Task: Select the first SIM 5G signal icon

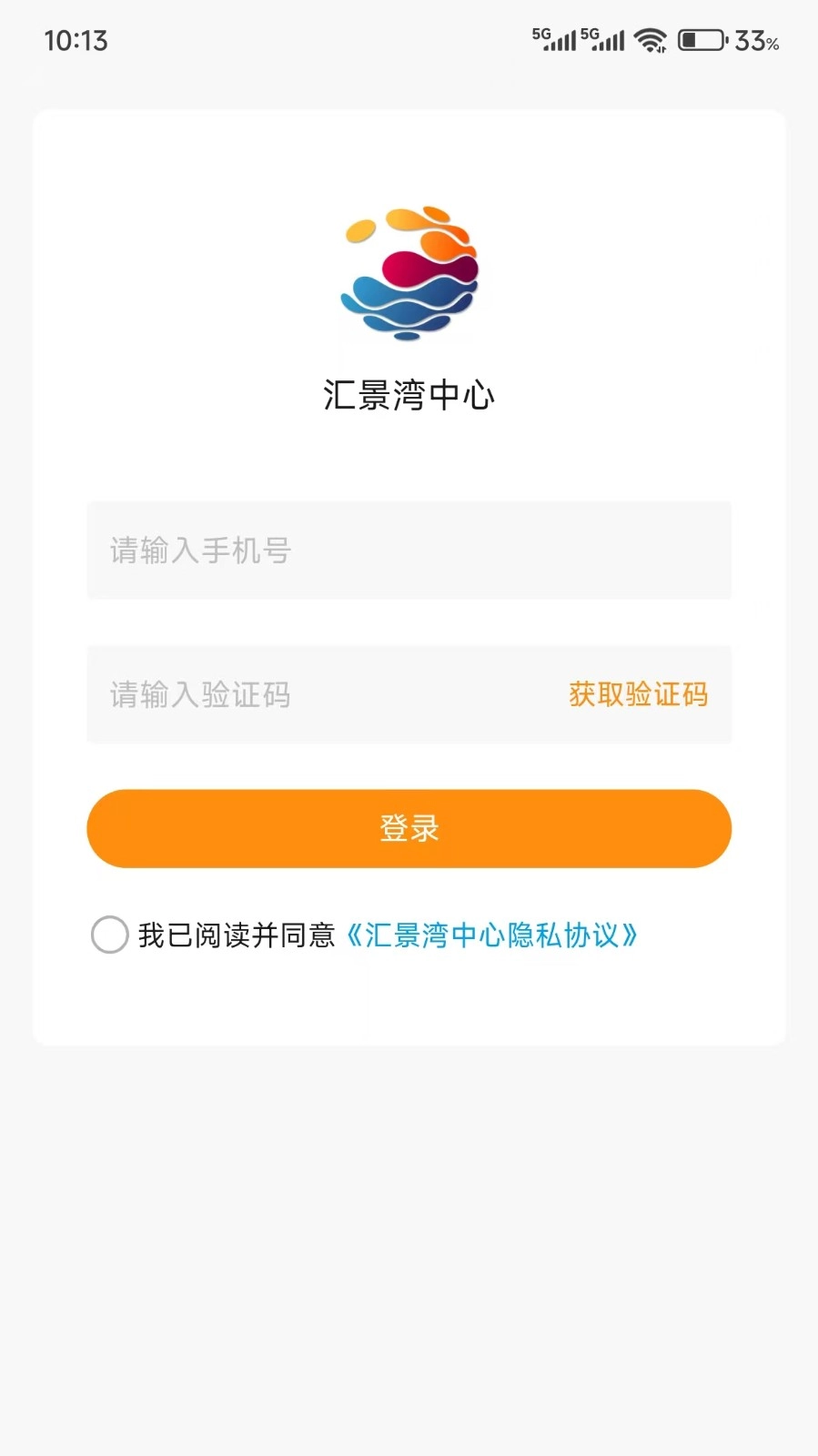Action: pyautogui.click(x=557, y=40)
